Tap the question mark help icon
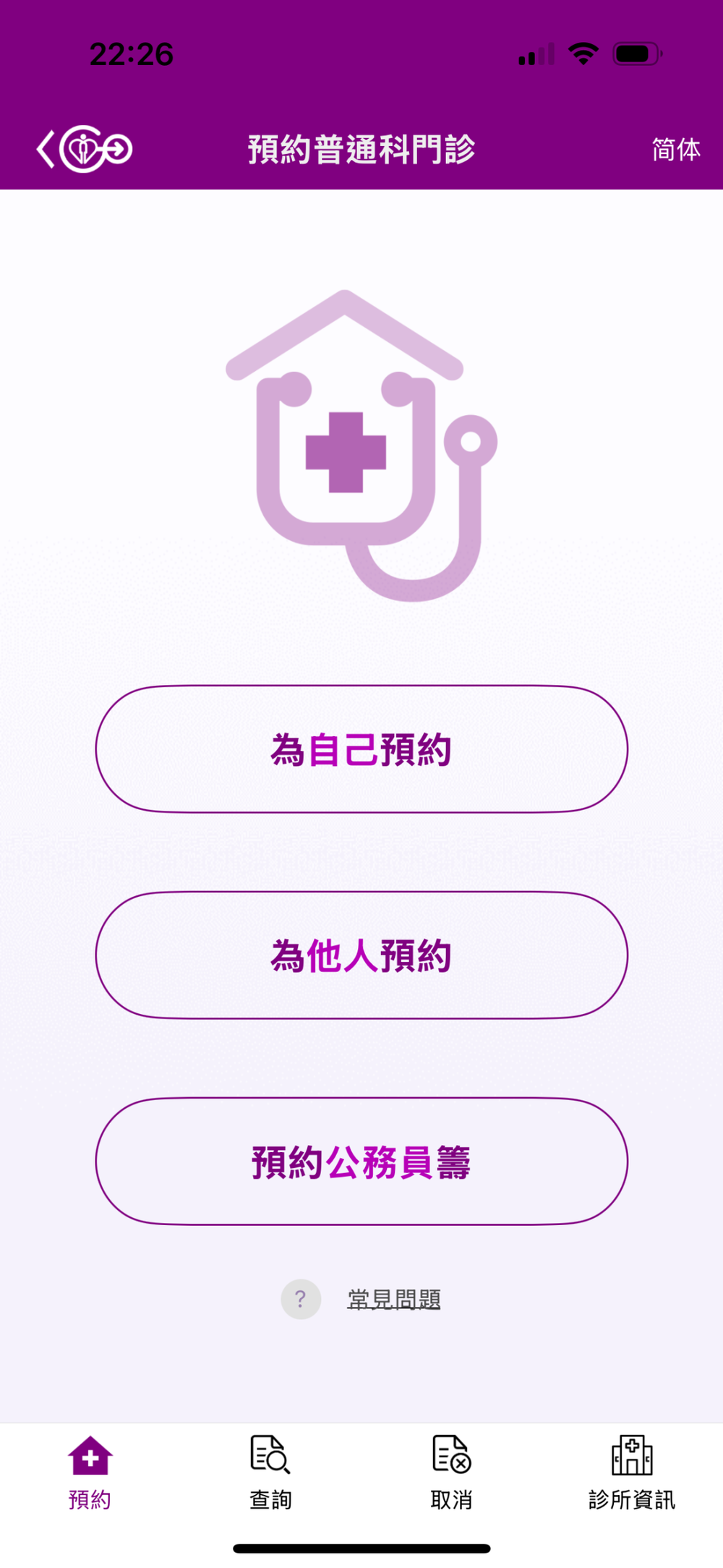 click(301, 1299)
